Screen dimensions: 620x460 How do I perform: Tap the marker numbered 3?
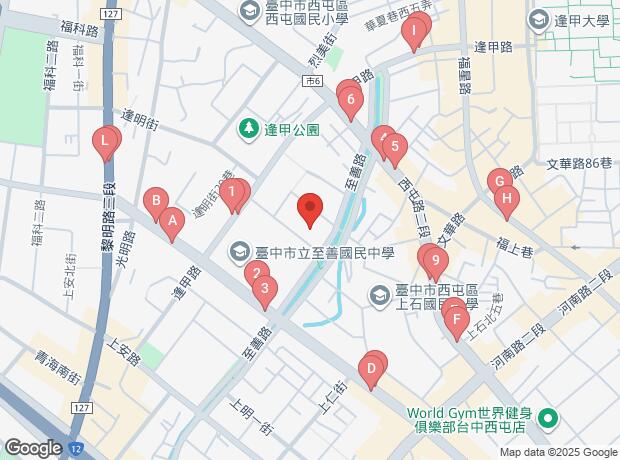pyautogui.click(x=264, y=291)
